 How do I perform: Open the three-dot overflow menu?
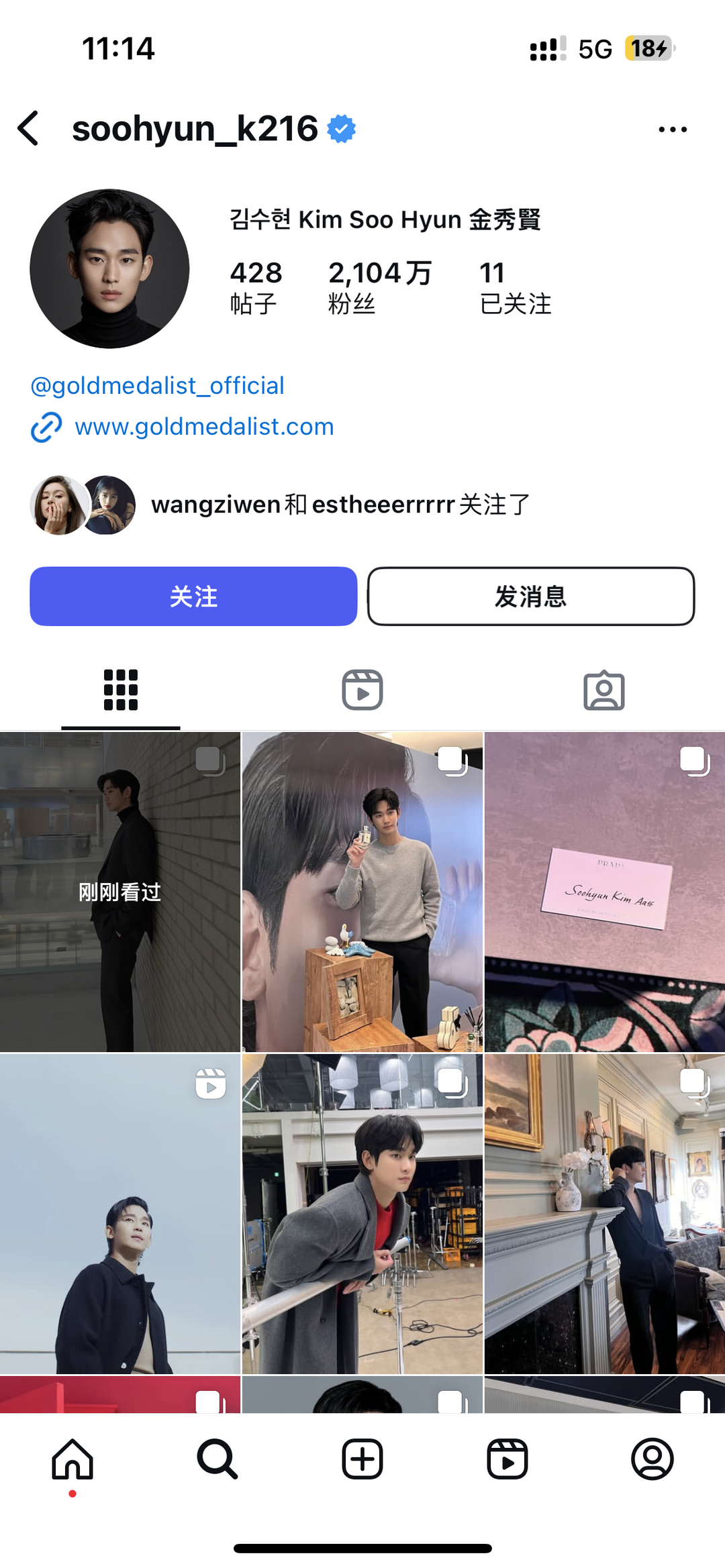[672, 129]
